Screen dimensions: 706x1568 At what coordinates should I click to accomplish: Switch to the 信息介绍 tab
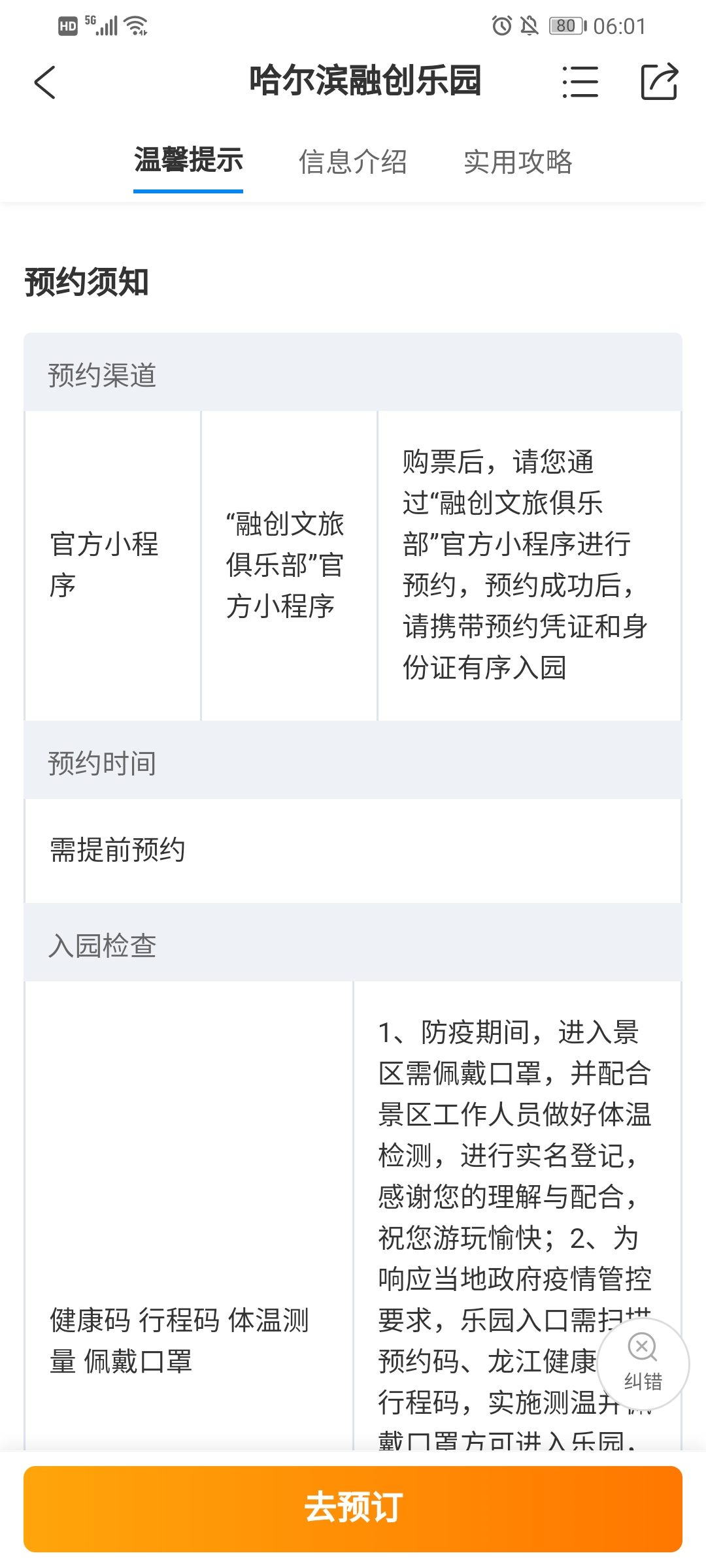click(x=353, y=161)
